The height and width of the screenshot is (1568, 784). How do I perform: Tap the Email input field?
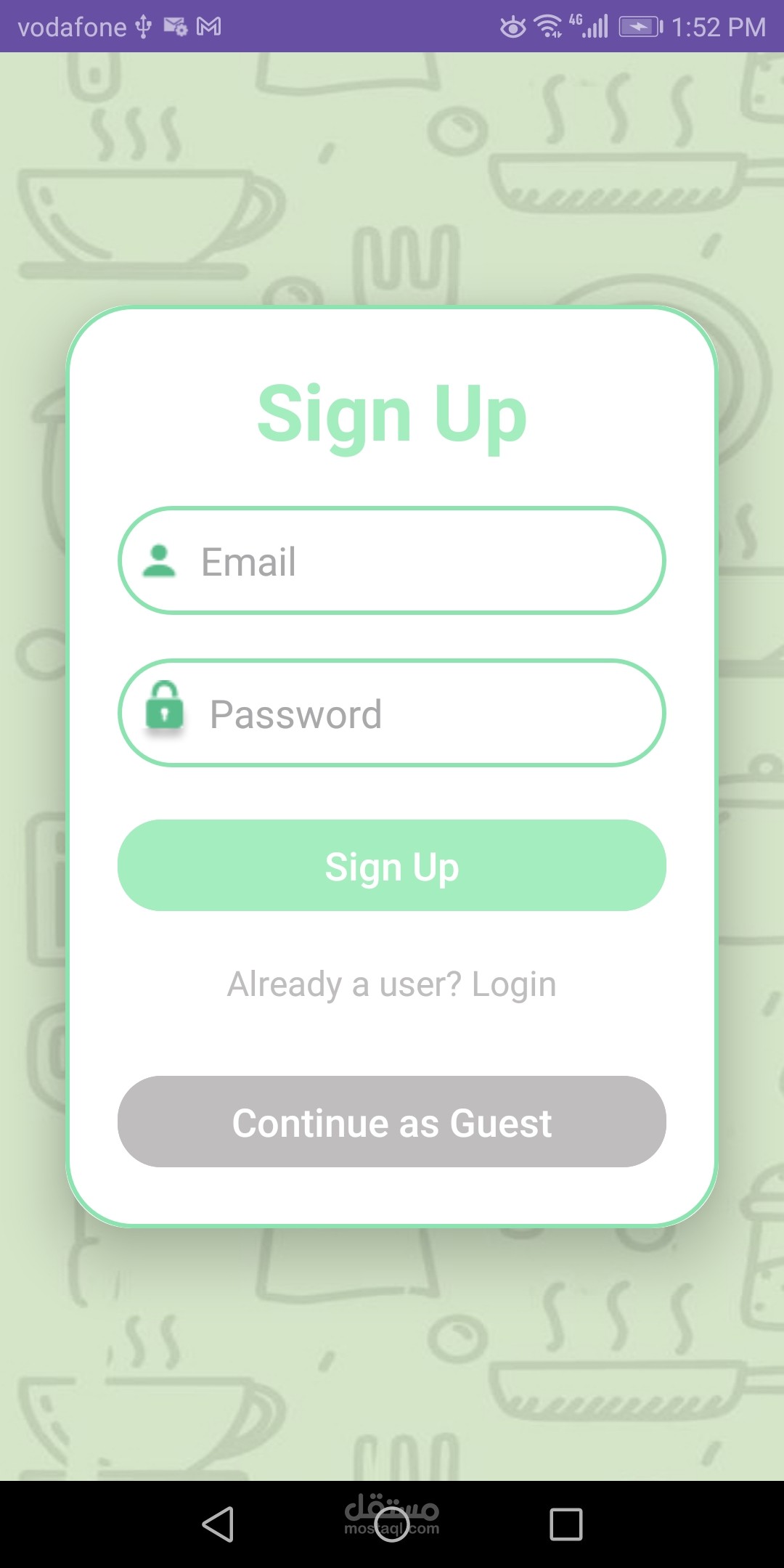coord(392,560)
